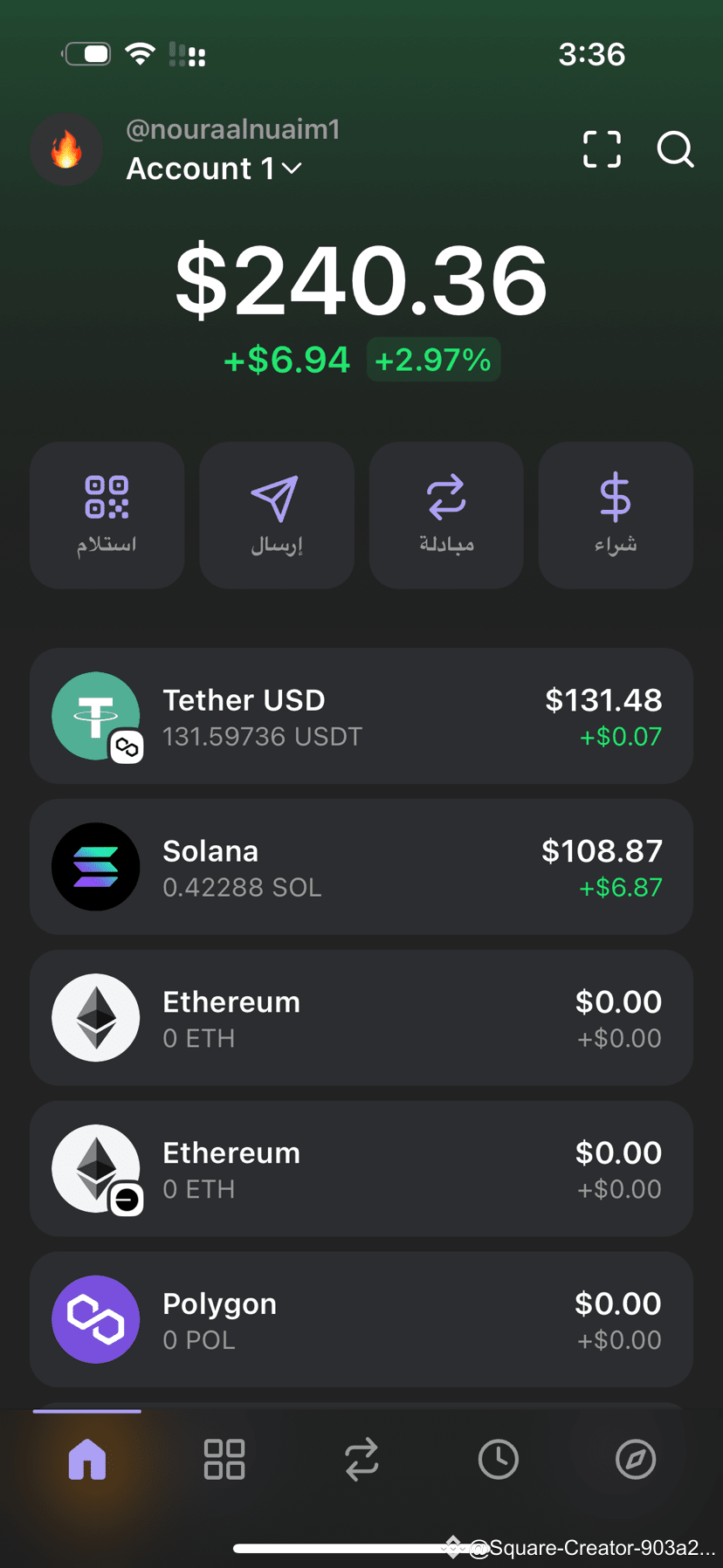
Task: Select the Polygon token entry
Action: [361, 1318]
